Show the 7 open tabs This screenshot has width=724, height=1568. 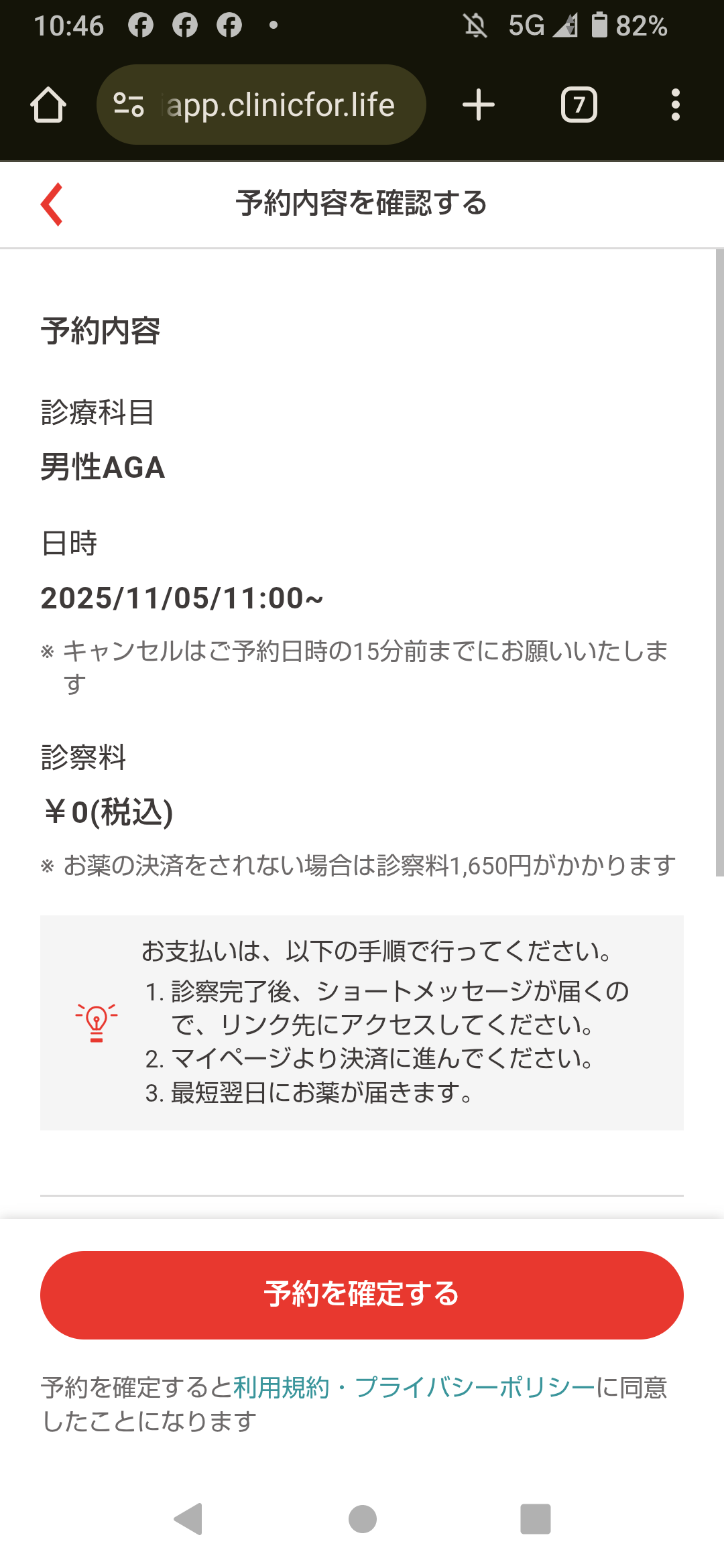pos(579,105)
